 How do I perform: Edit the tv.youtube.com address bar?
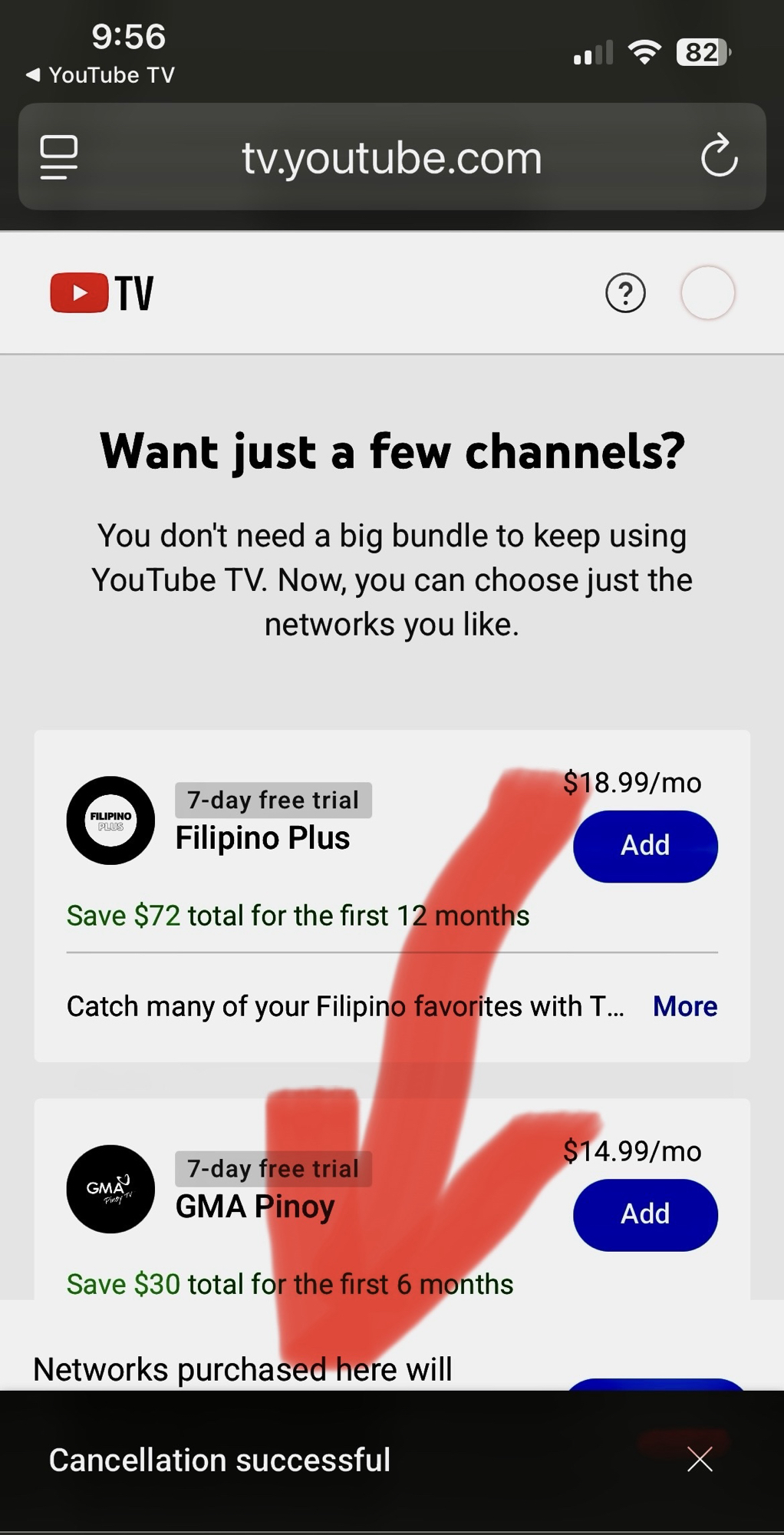tap(391, 158)
